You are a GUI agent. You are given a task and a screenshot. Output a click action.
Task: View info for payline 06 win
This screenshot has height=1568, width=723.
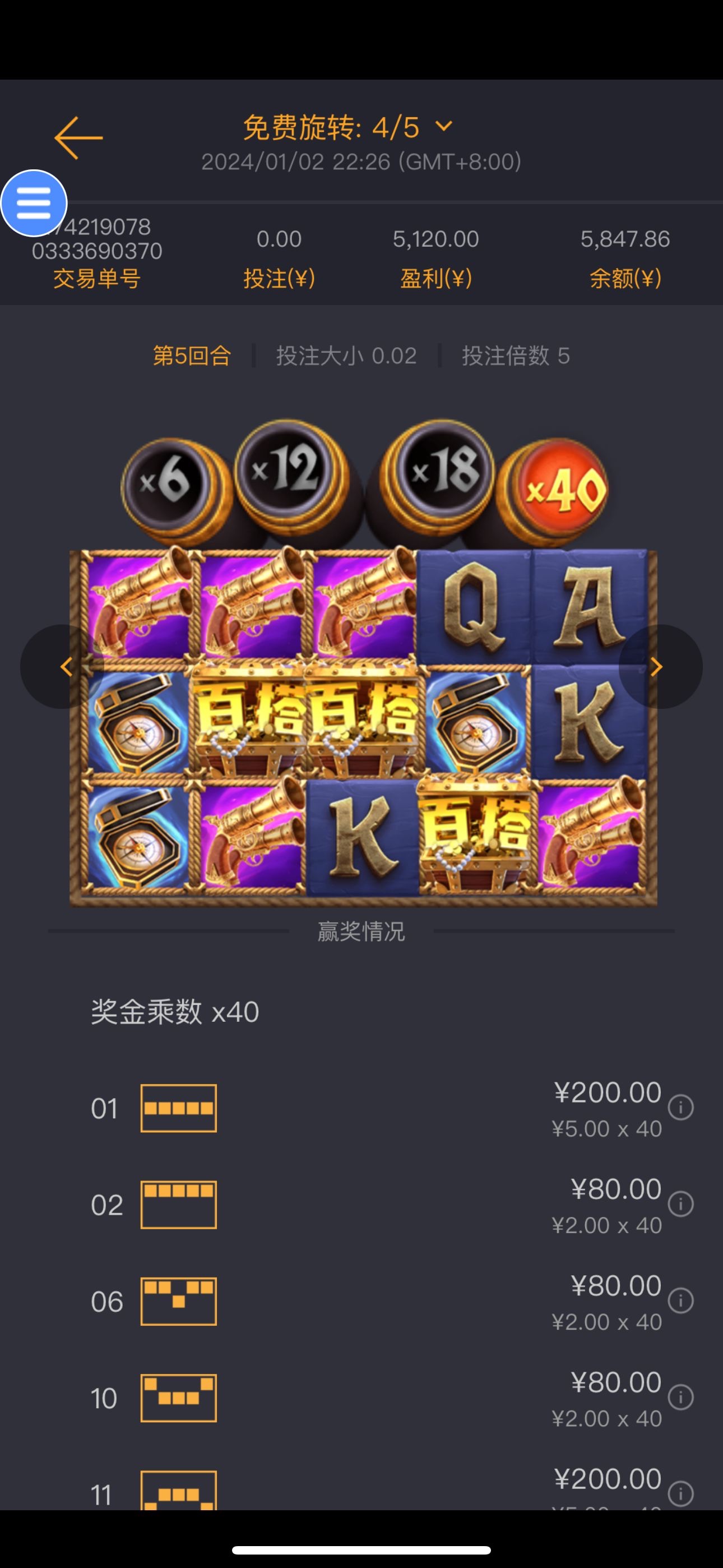point(680,1300)
